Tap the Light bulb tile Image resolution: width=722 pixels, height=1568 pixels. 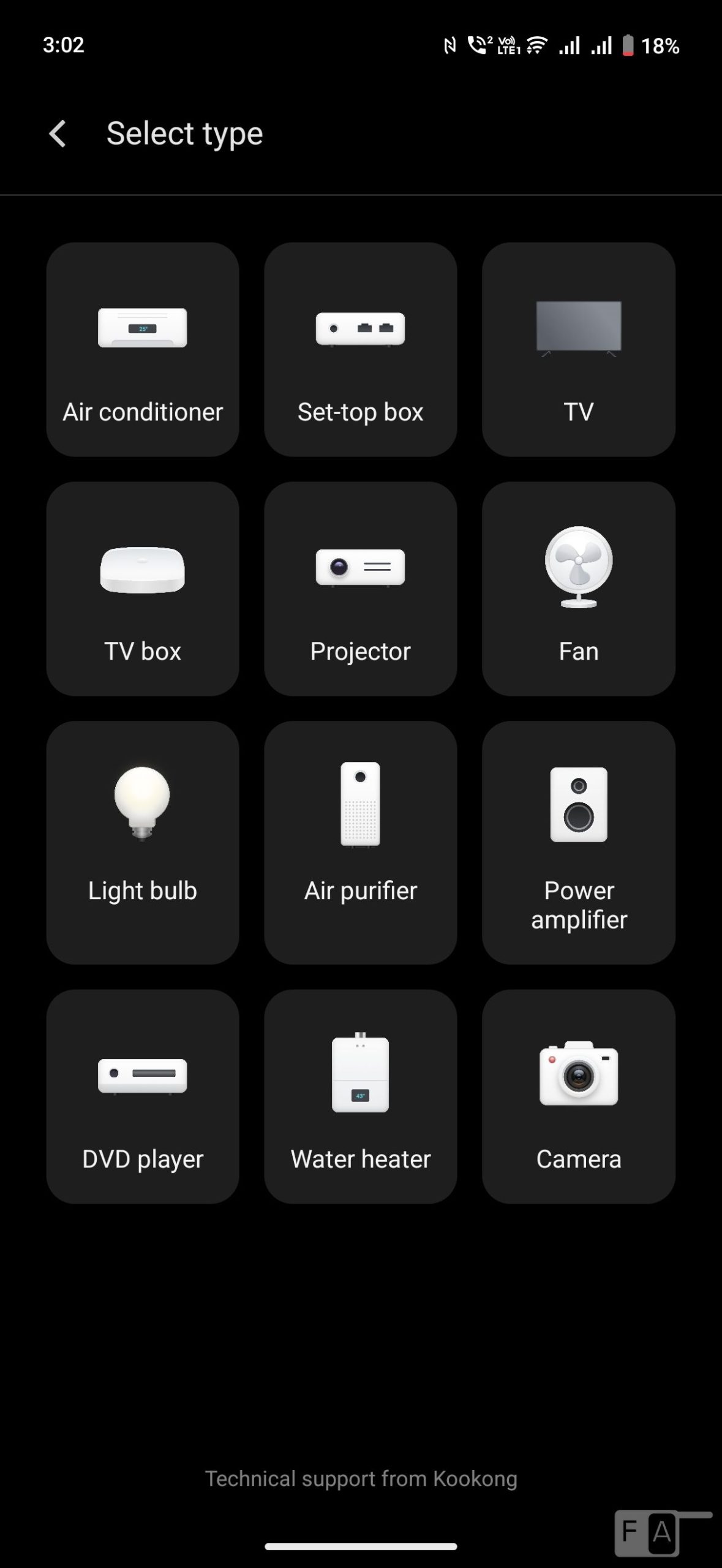point(143,842)
